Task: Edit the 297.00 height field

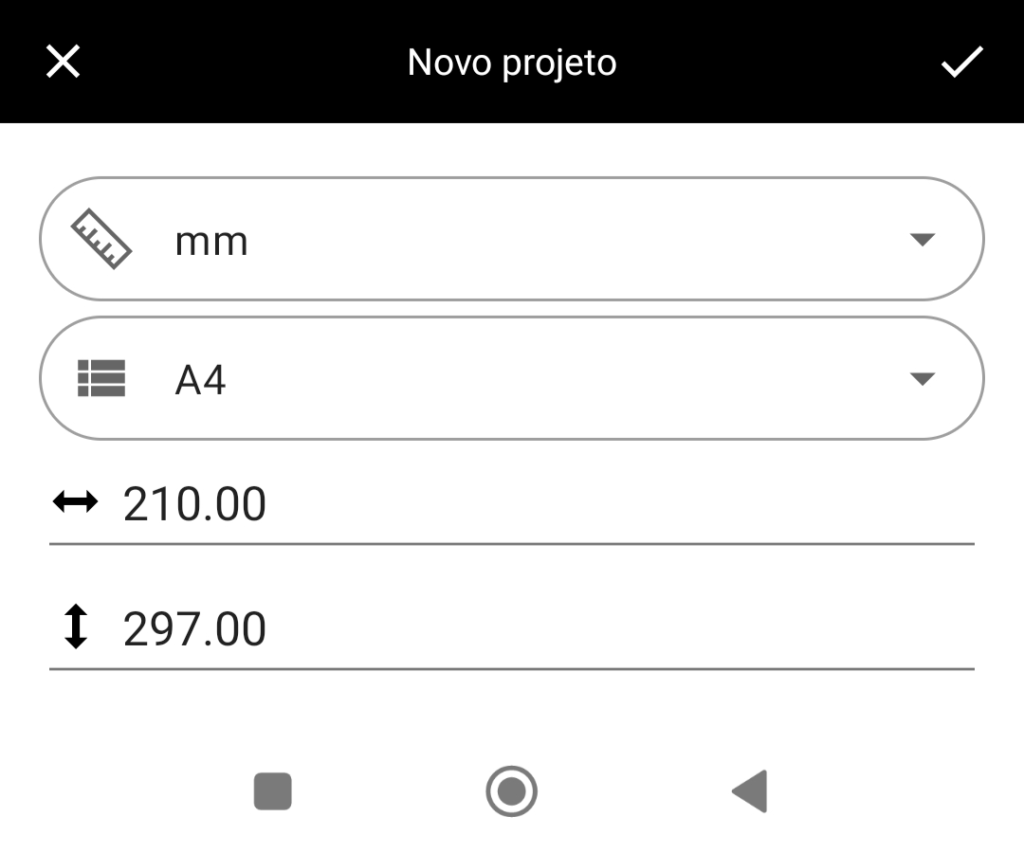Action: point(540,630)
